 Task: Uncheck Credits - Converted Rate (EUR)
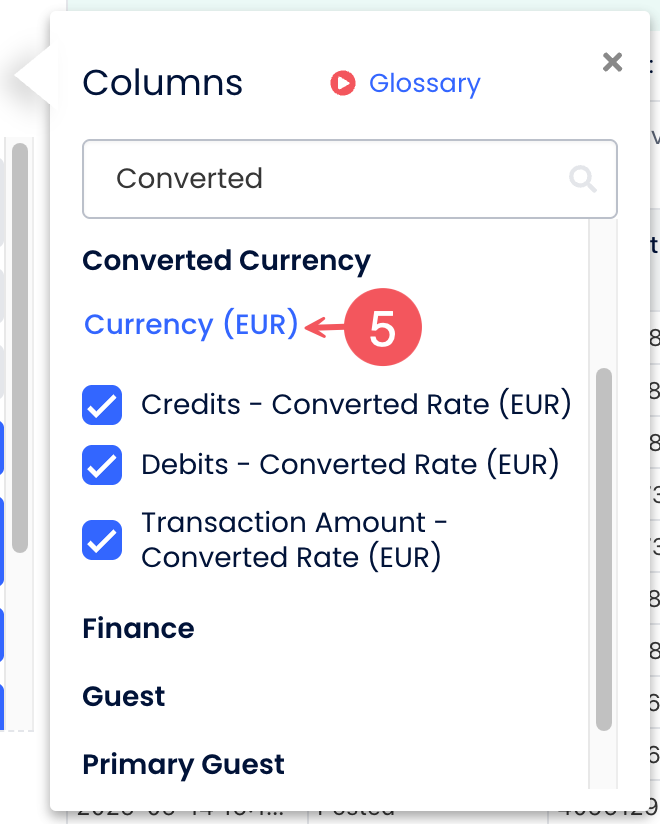[102, 405]
